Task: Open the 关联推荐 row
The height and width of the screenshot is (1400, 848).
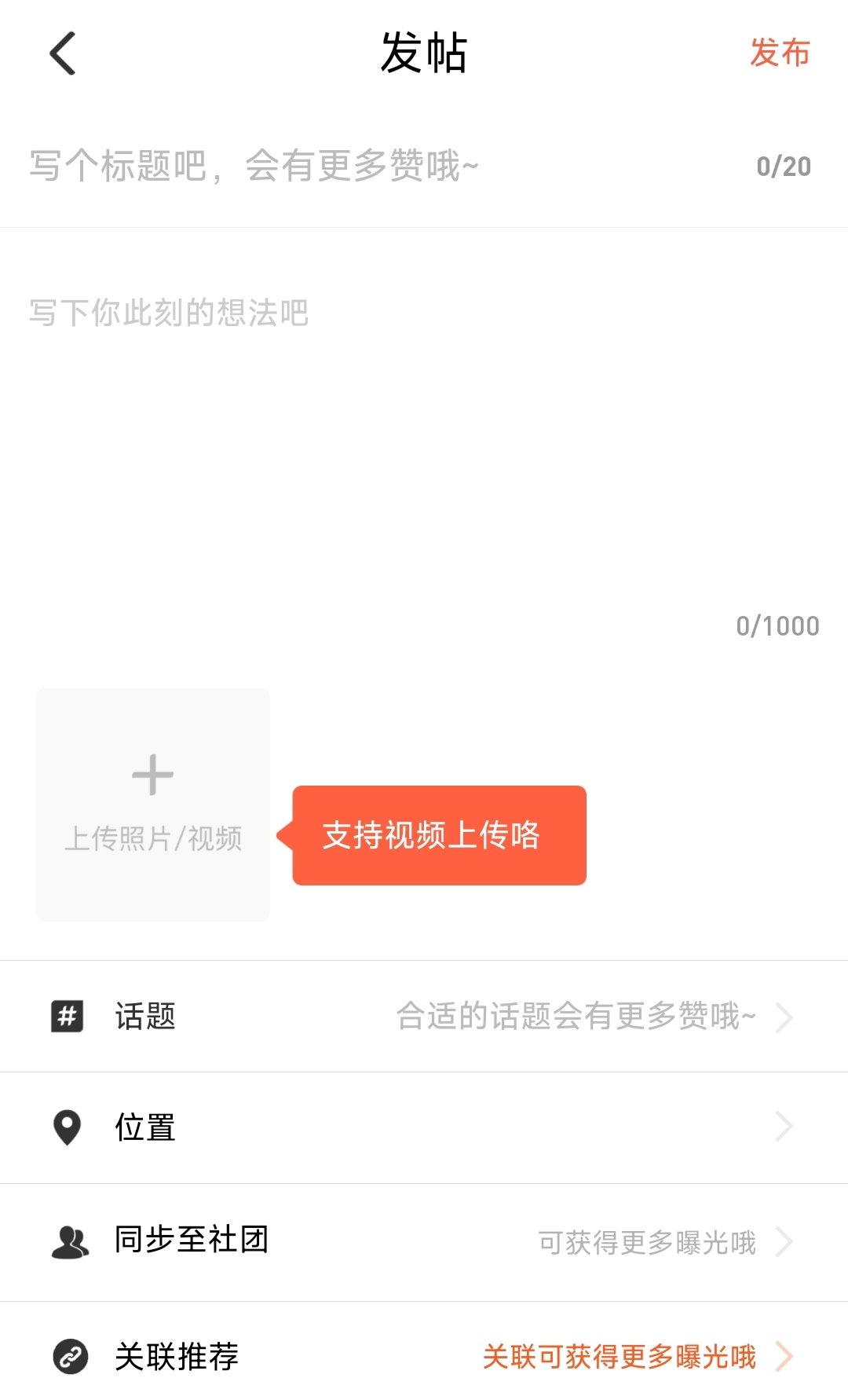Action: pyautogui.click(x=424, y=1356)
